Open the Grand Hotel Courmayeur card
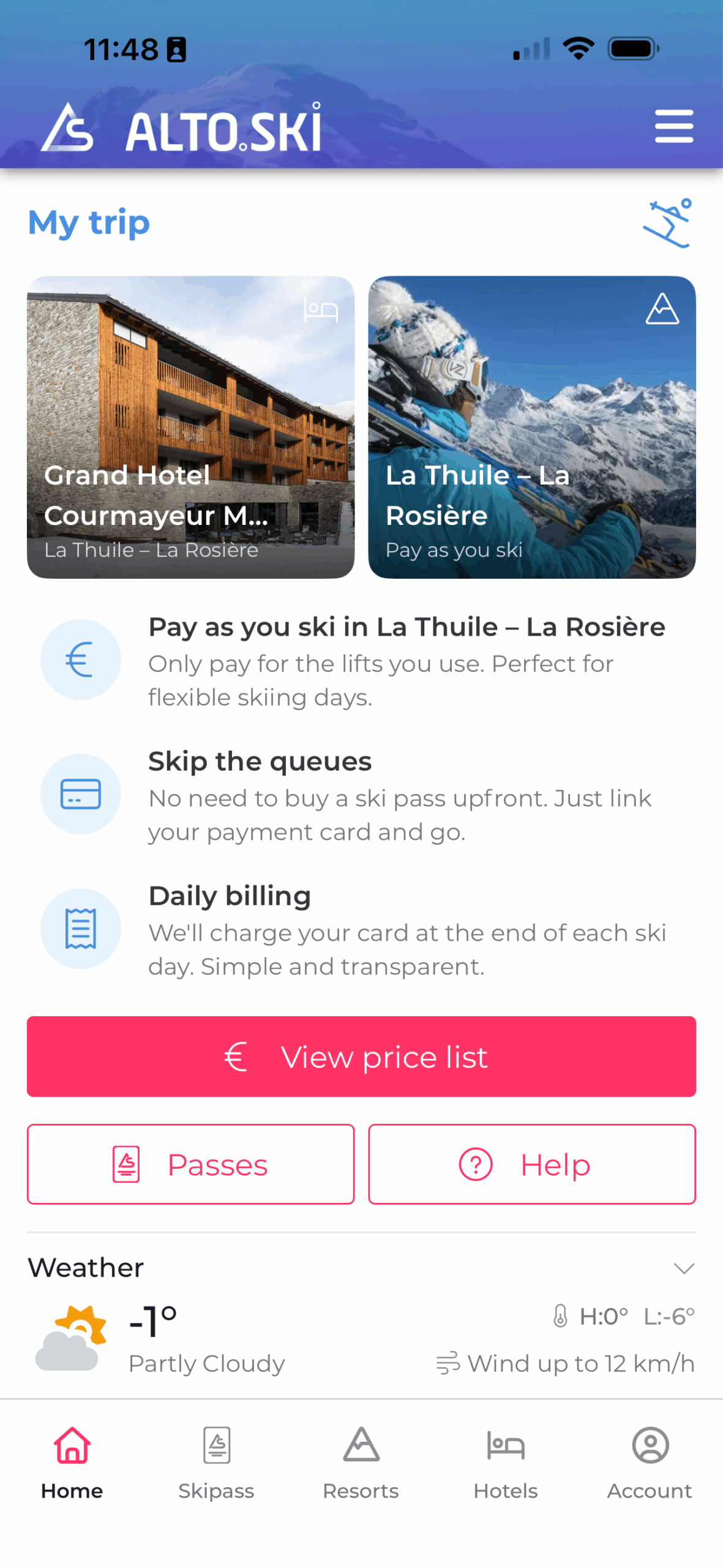This screenshot has width=723, height=1568. [190, 426]
